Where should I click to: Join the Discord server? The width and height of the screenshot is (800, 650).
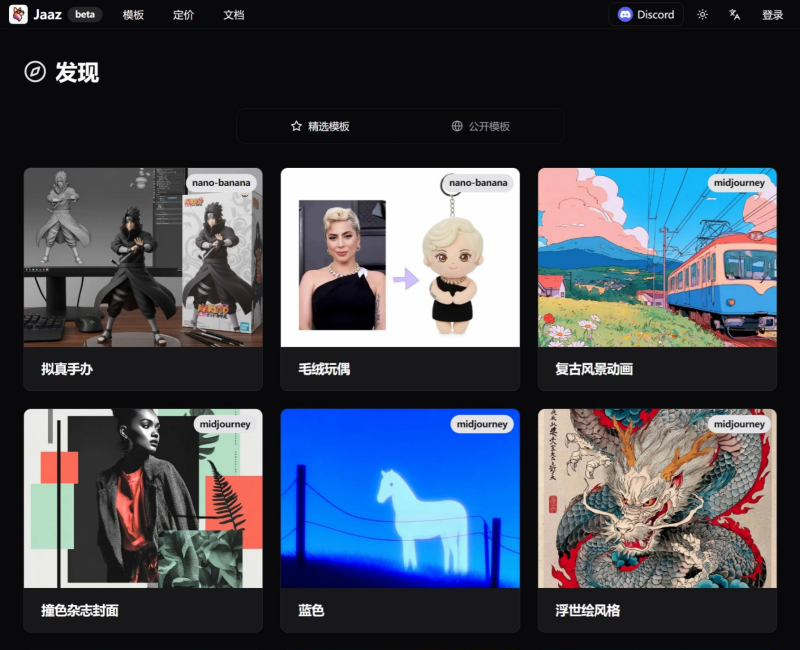(646, 15)
